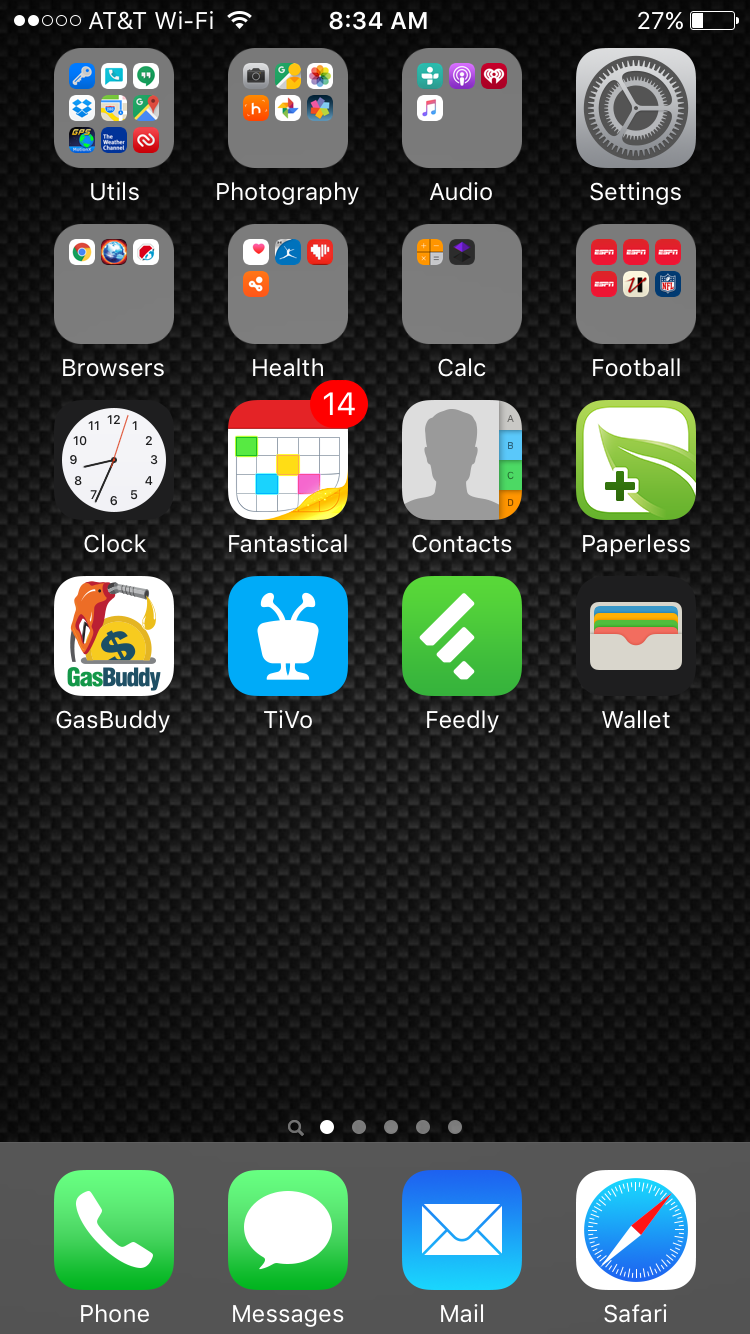The image size is (750, 1334).
Task: Open Messages from the dock
Action: (288, 1230)
